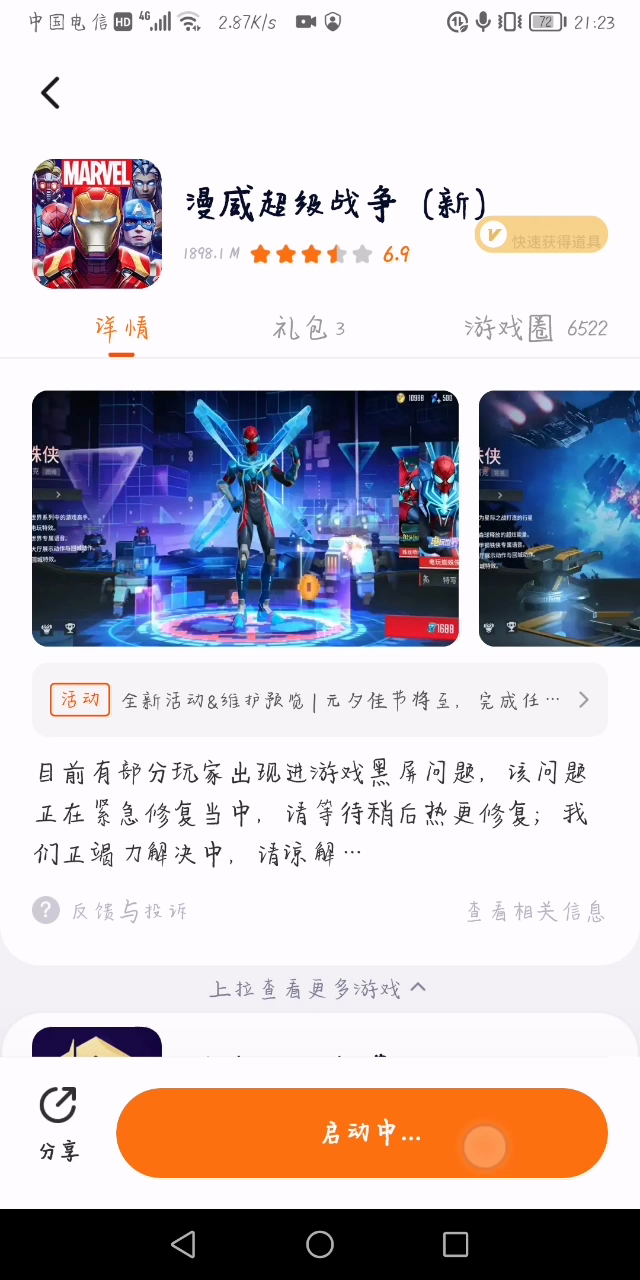Switch to the 礼包 tab

click(308, 328)
